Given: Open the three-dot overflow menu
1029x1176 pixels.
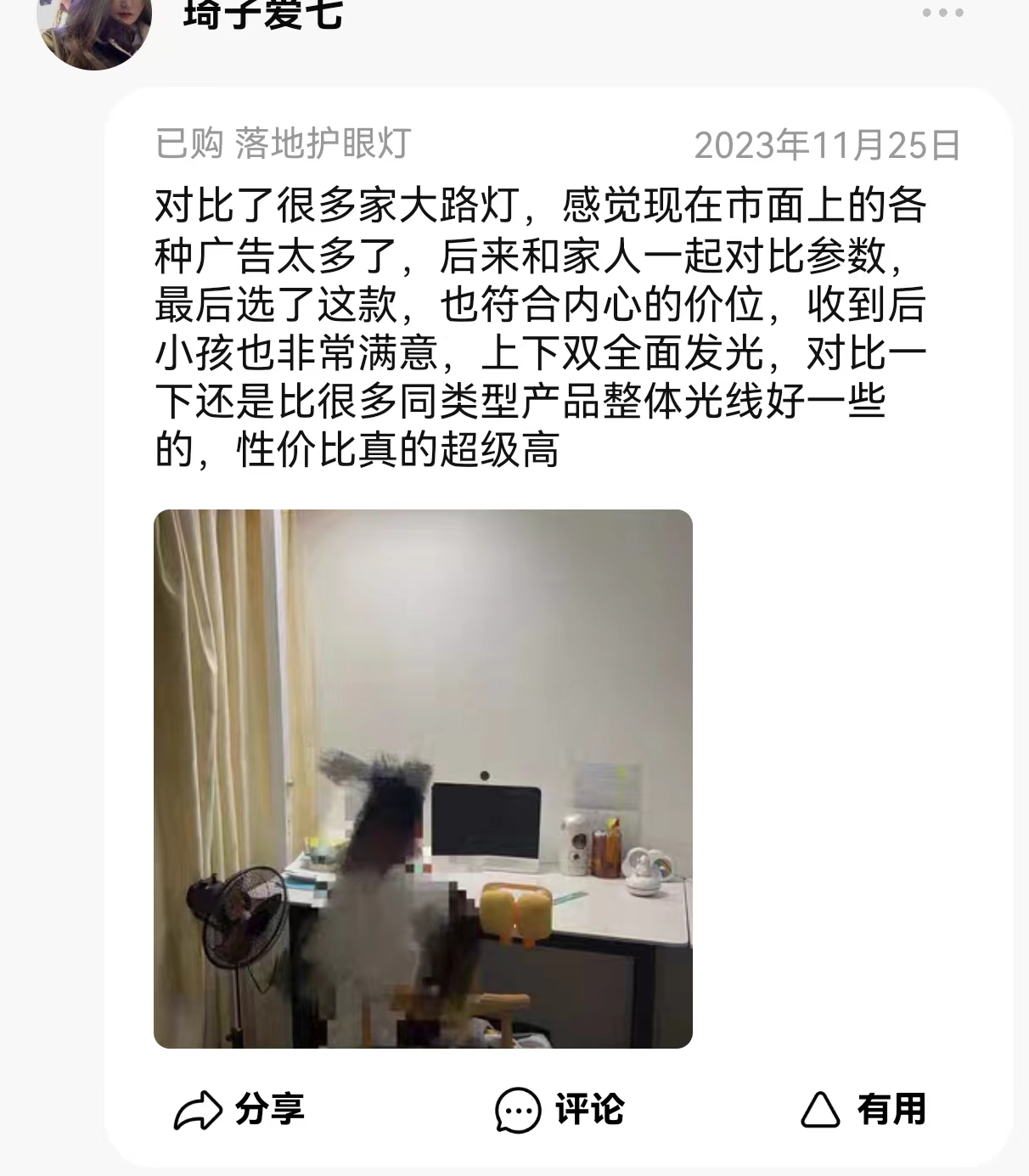Looking at the screenshot, I should [942, 14].
